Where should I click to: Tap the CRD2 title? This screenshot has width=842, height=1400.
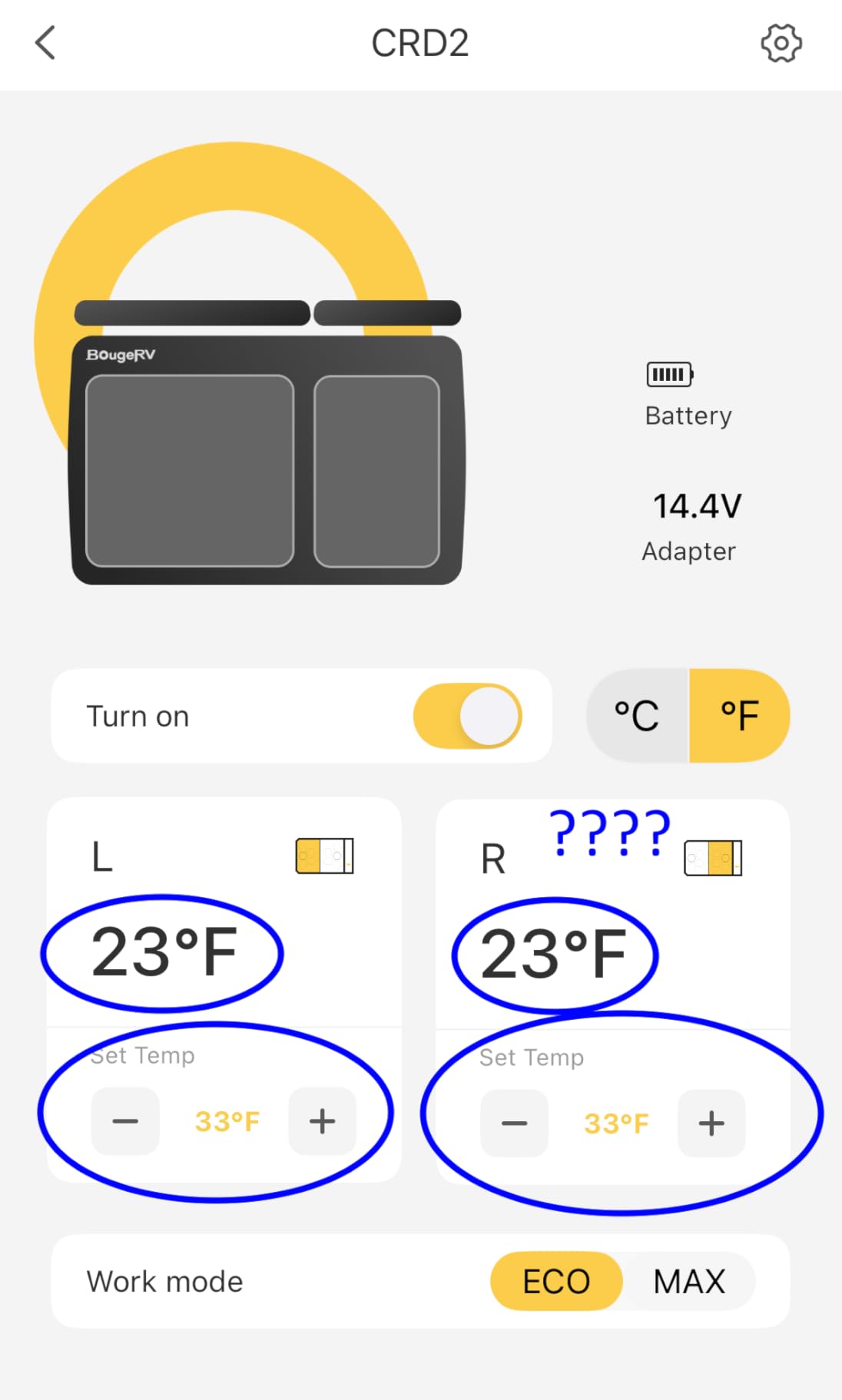click(421, 43)
